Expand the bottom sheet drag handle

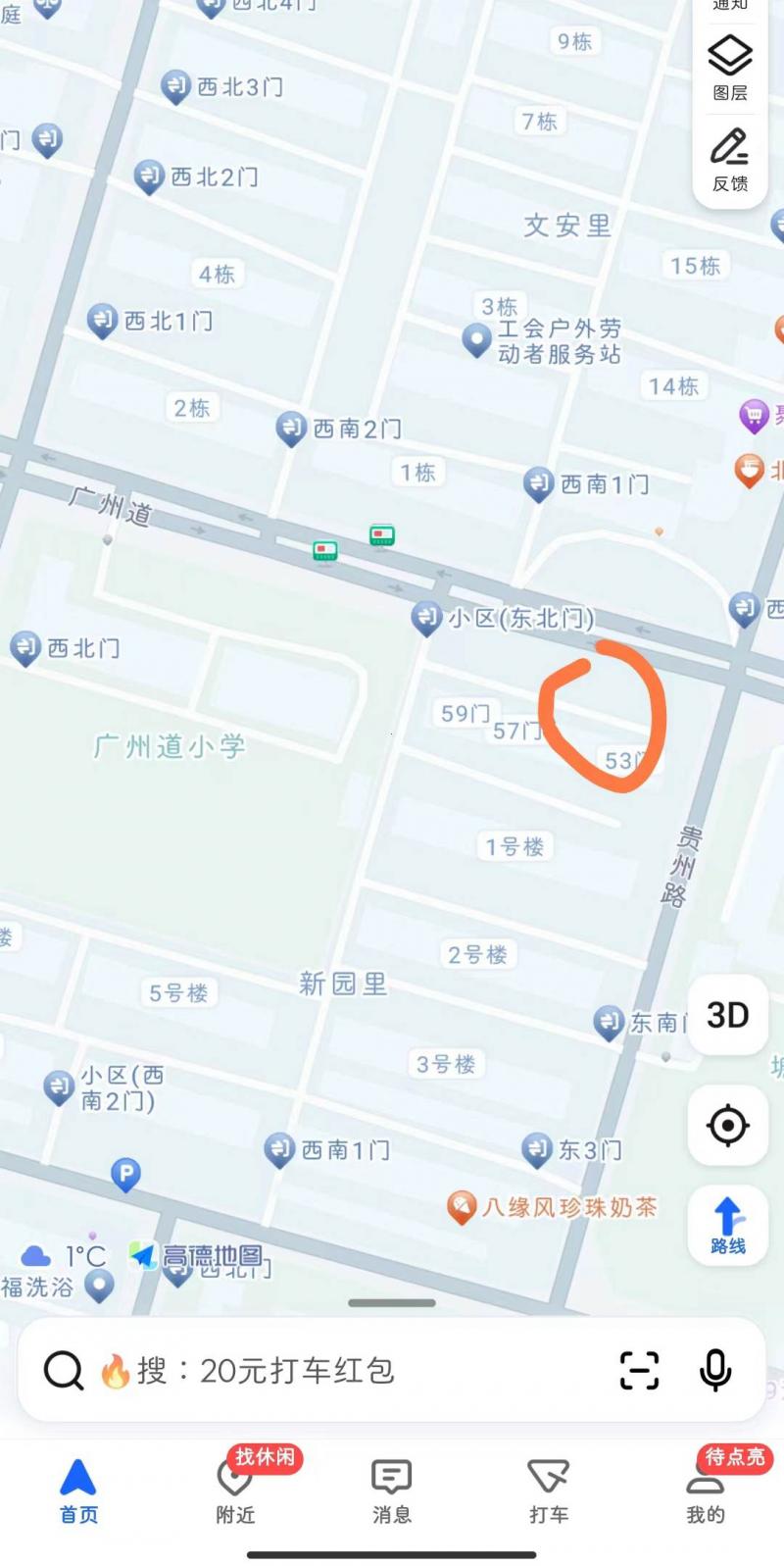point(391,1304)
